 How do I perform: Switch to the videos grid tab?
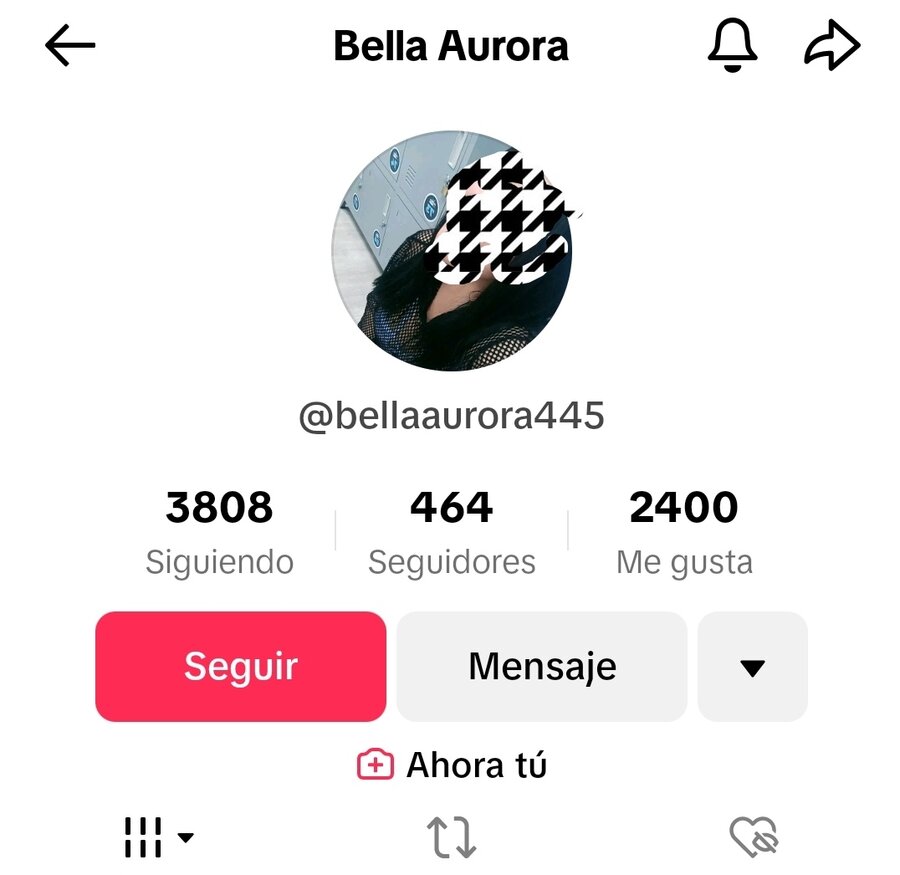(x=157, y=837)
